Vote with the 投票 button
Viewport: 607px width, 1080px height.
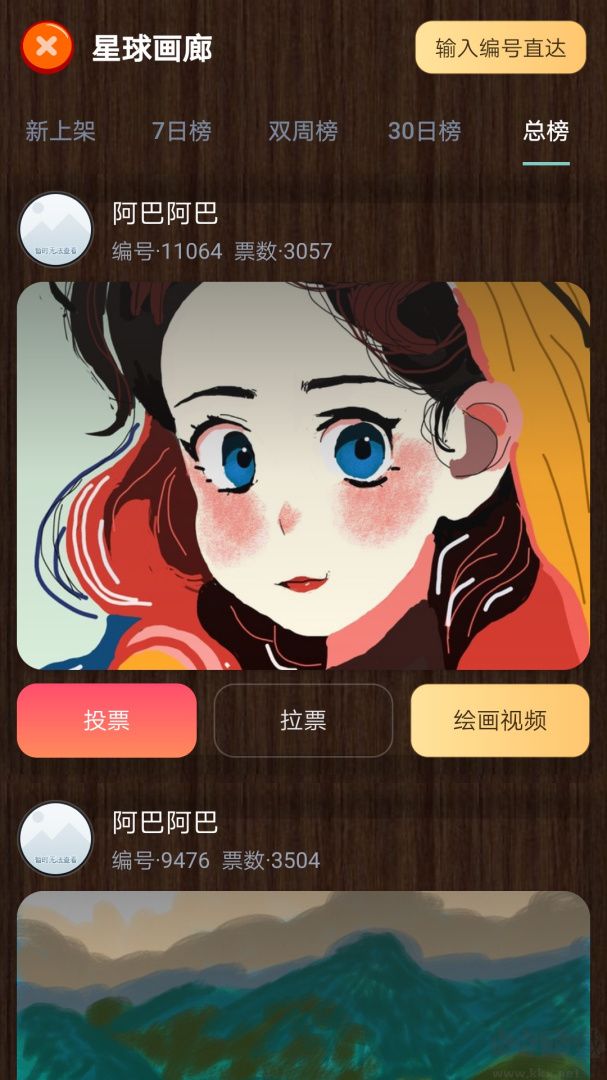[107, 720]
